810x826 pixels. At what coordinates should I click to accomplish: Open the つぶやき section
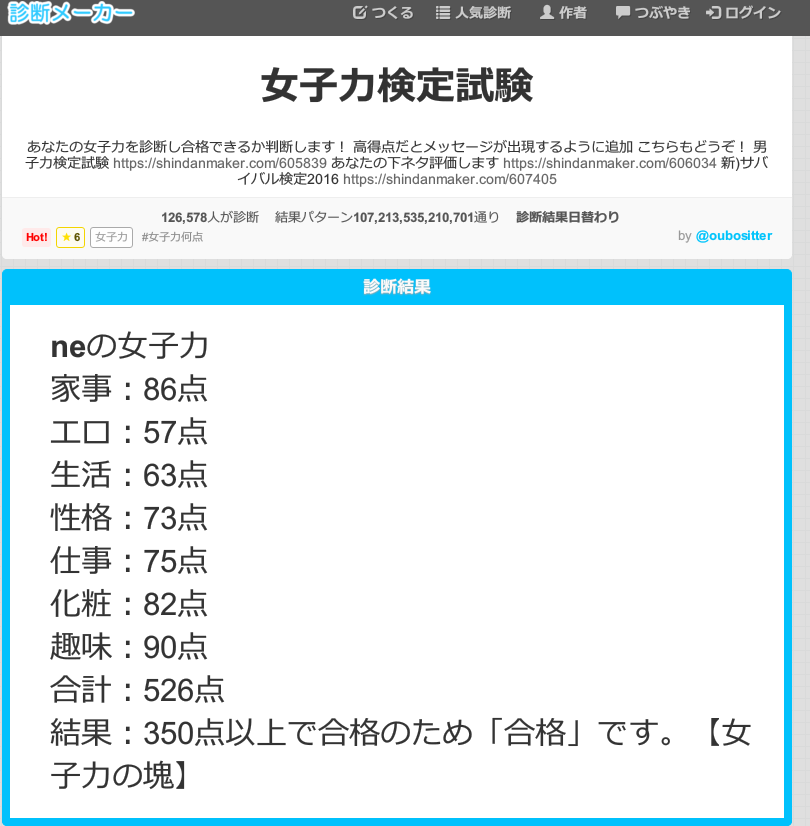653,13
